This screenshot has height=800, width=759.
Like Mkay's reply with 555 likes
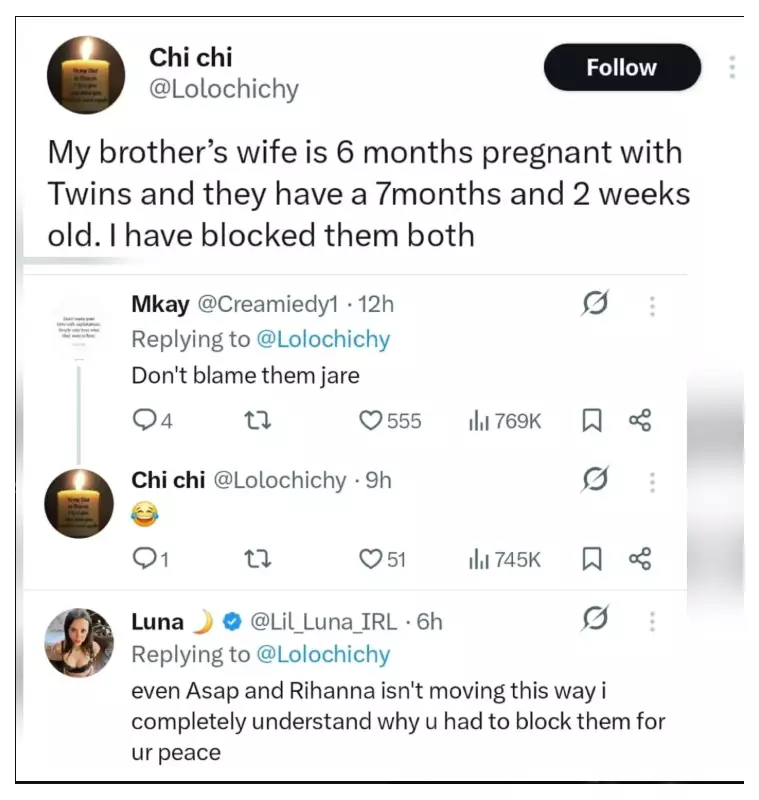coord(372,421)
